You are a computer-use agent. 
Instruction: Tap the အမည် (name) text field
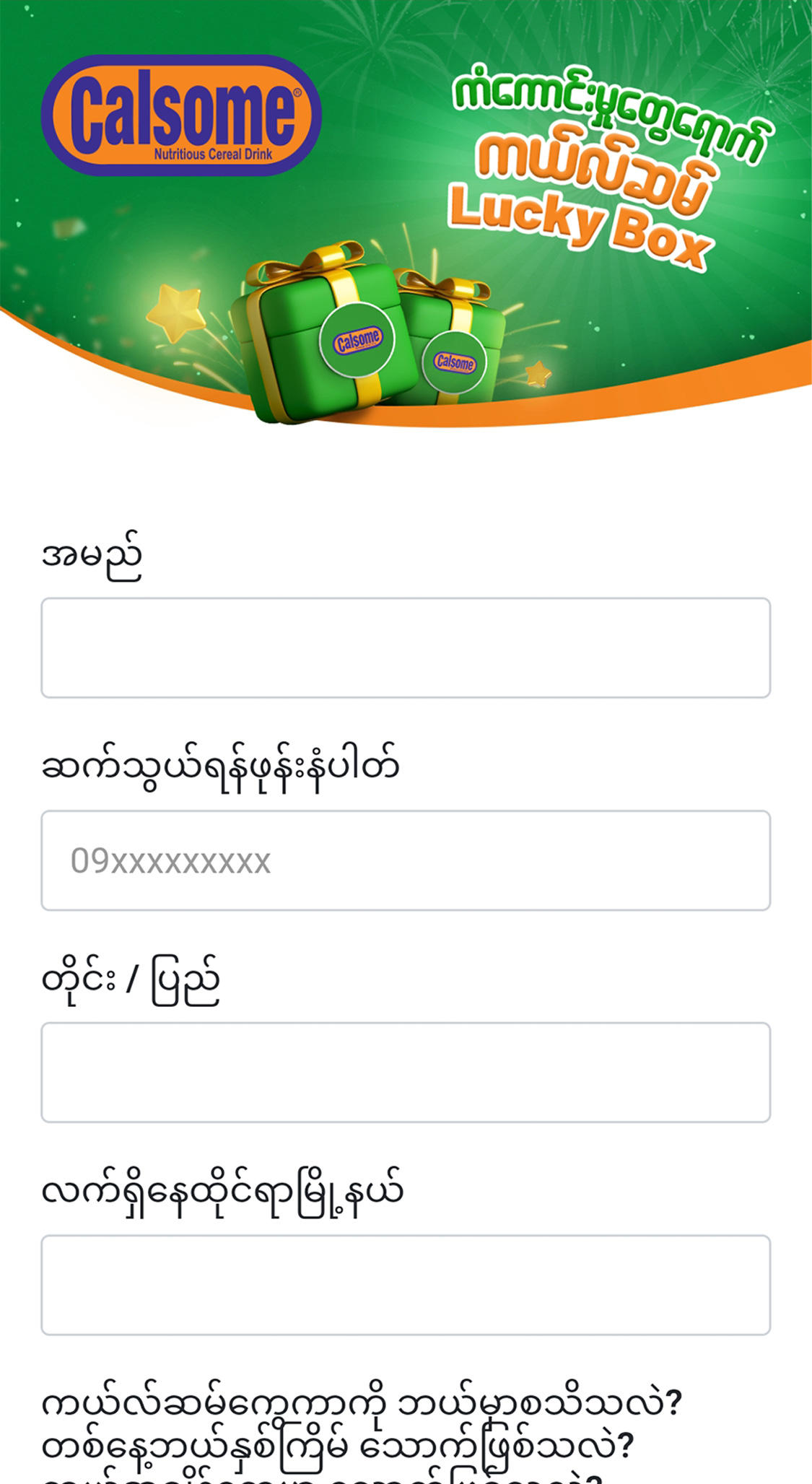point(406,647)
